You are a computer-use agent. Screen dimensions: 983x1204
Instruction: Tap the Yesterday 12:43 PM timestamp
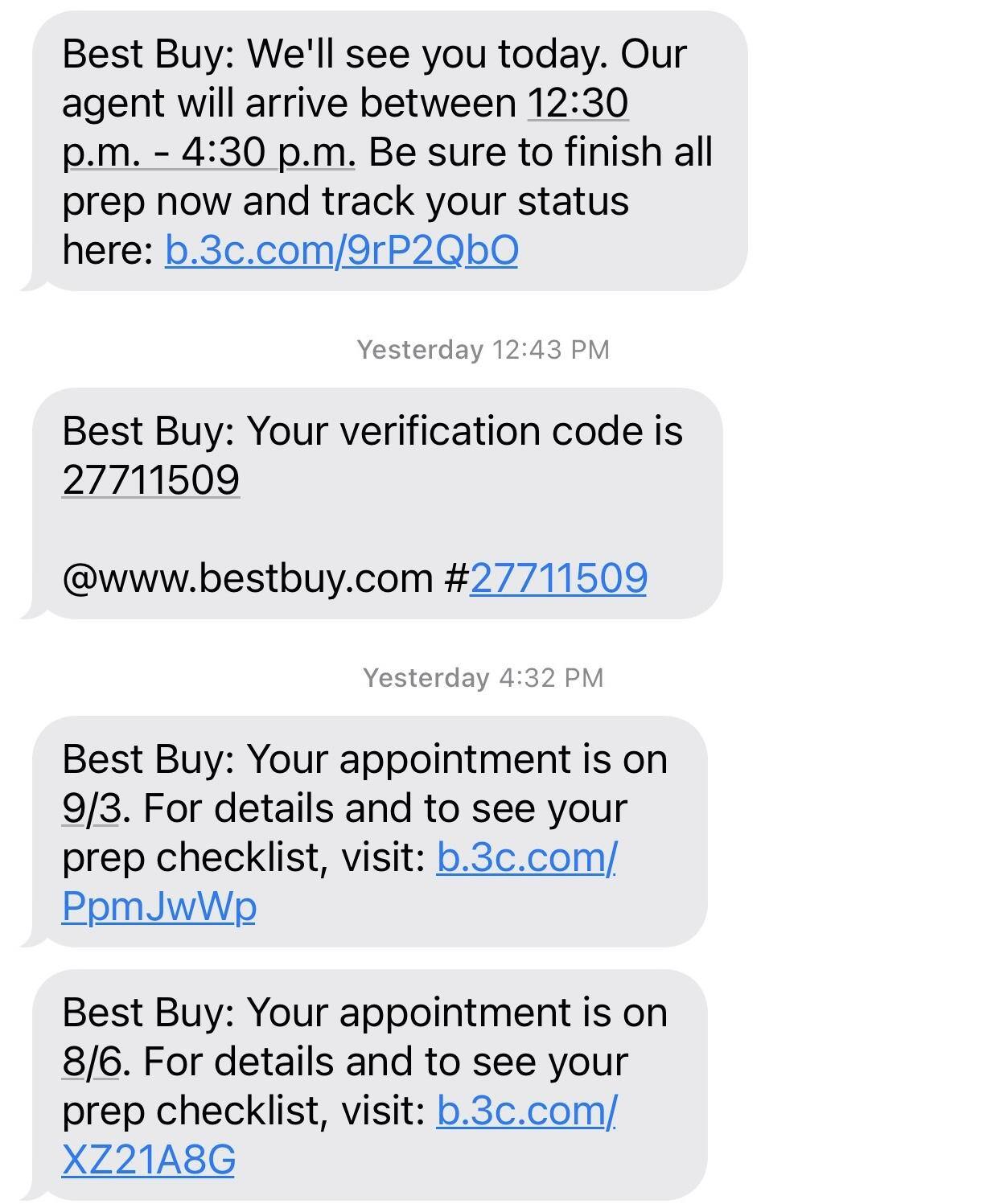tap(483, 348)
